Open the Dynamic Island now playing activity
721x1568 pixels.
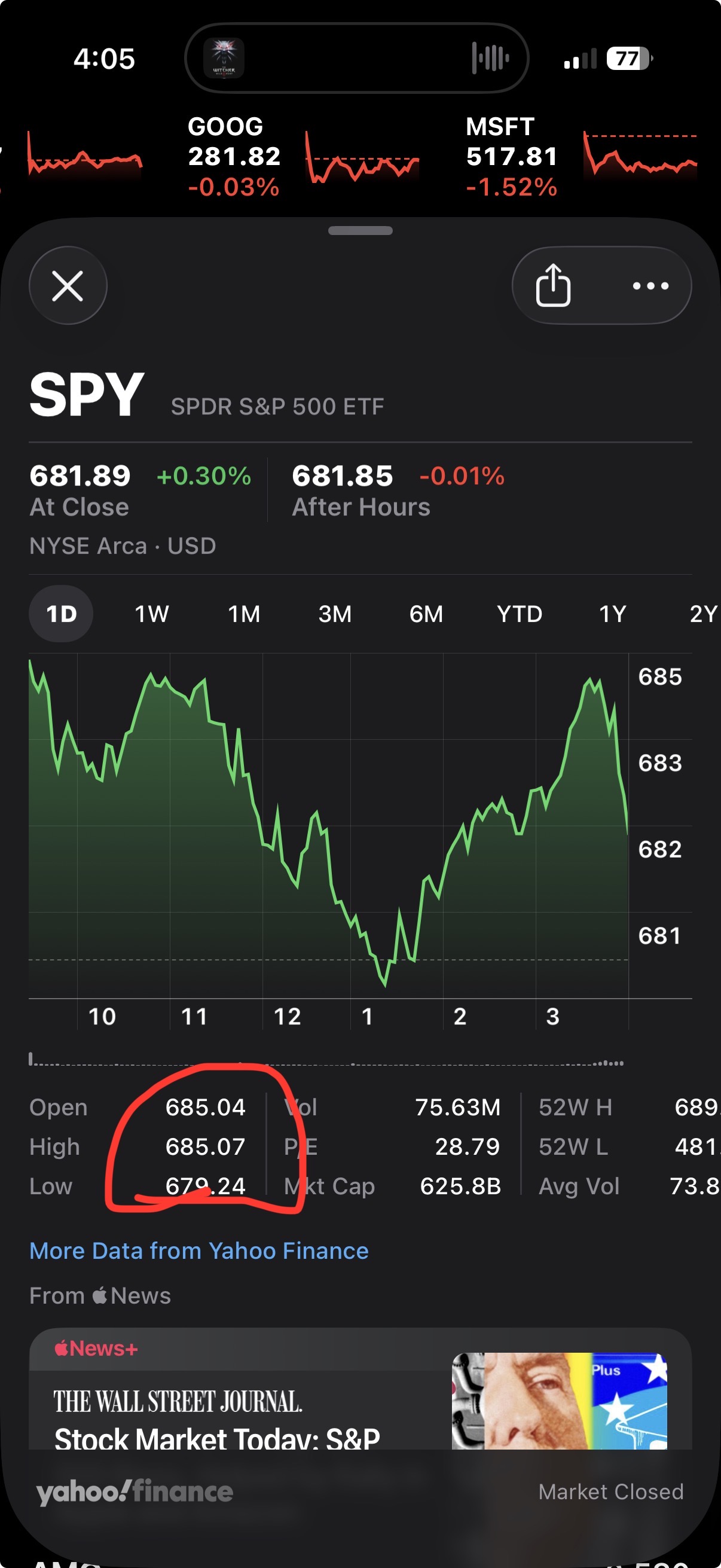tap(356, 59)
